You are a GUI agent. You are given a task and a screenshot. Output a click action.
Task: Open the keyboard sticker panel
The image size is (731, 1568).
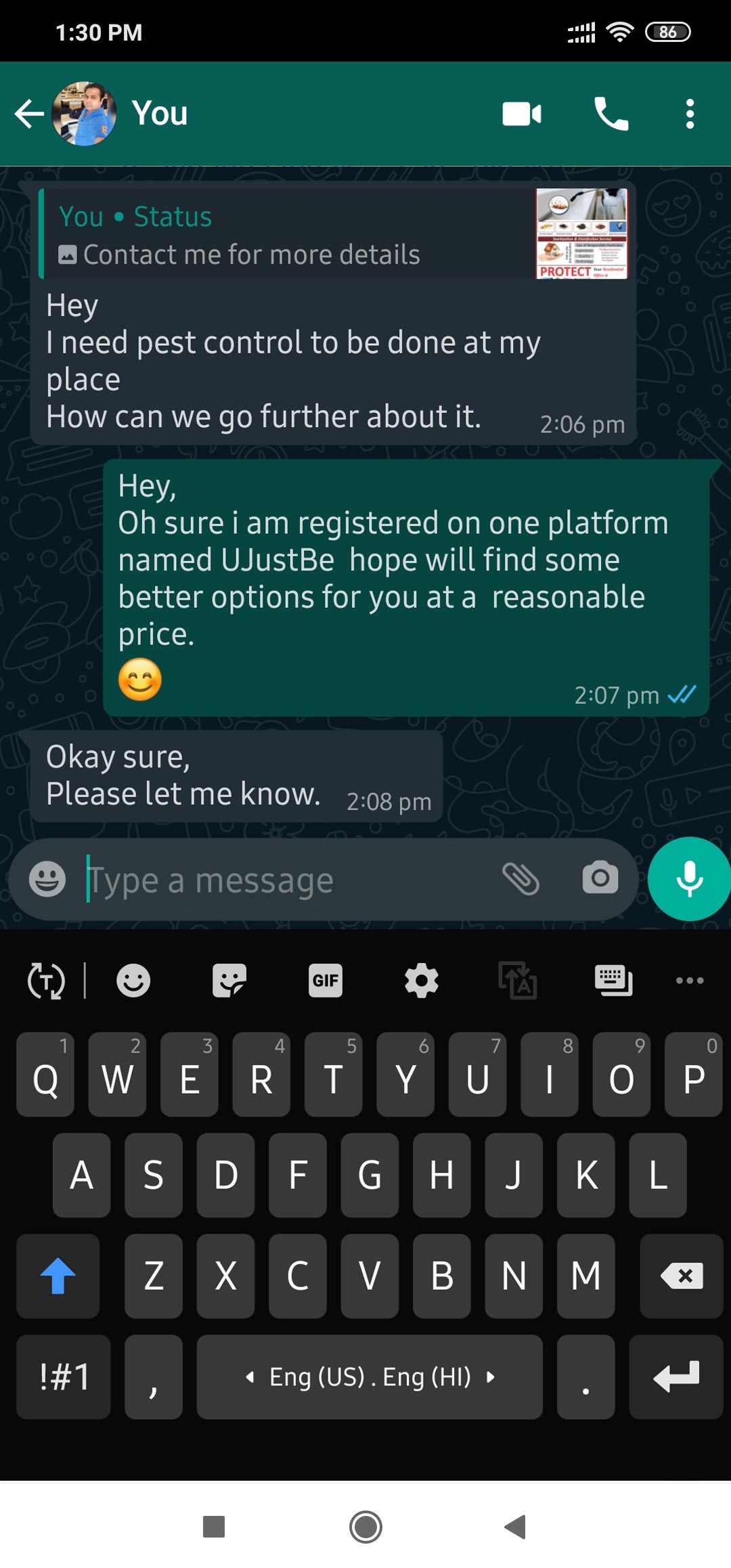229,980
